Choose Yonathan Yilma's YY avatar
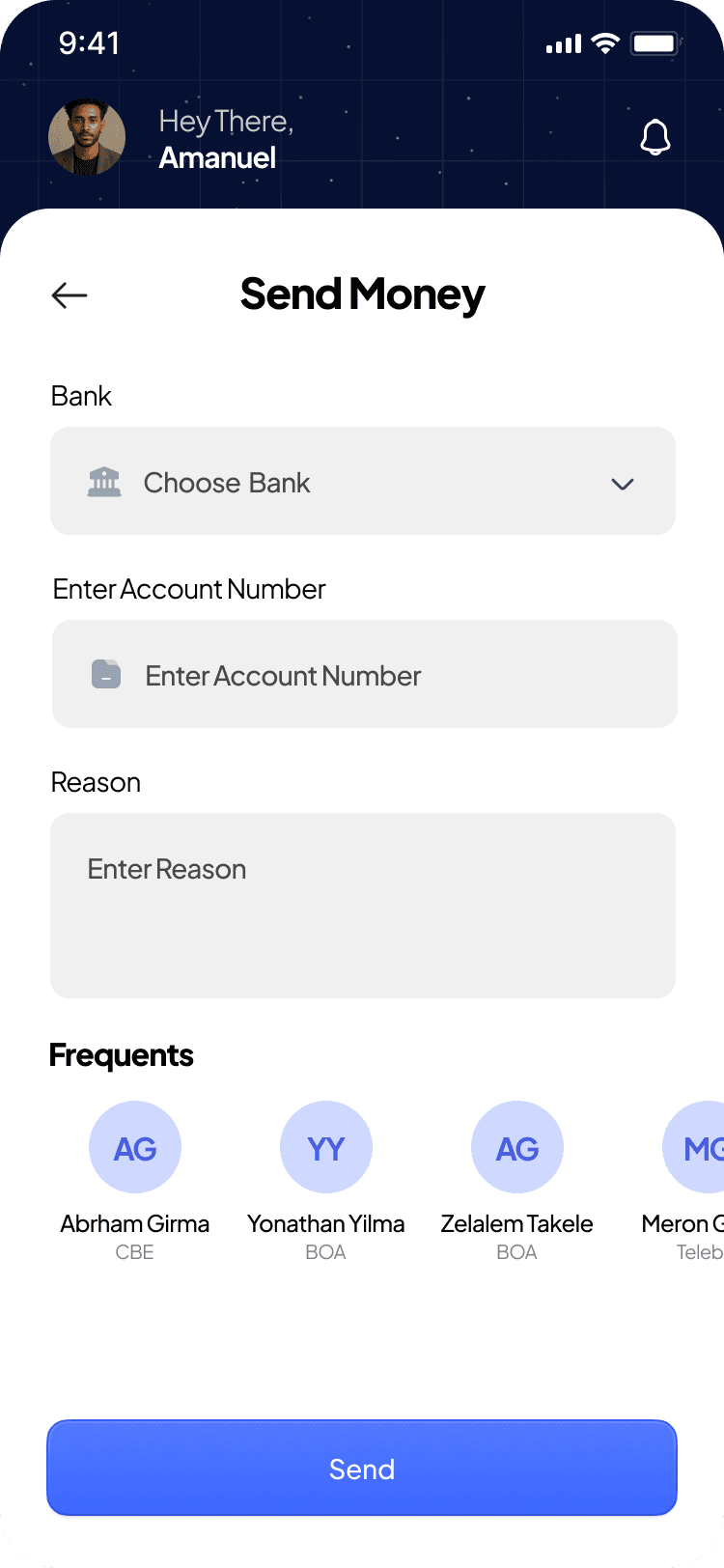 pos(325,1147)
